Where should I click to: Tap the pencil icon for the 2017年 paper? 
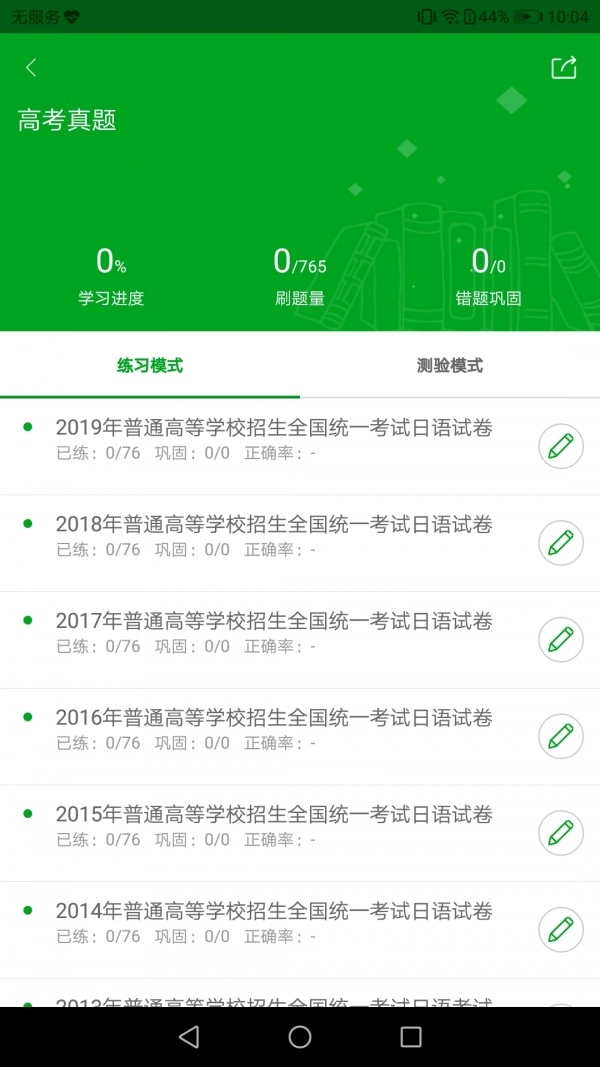pyautogui.click(x=561, y=640)
